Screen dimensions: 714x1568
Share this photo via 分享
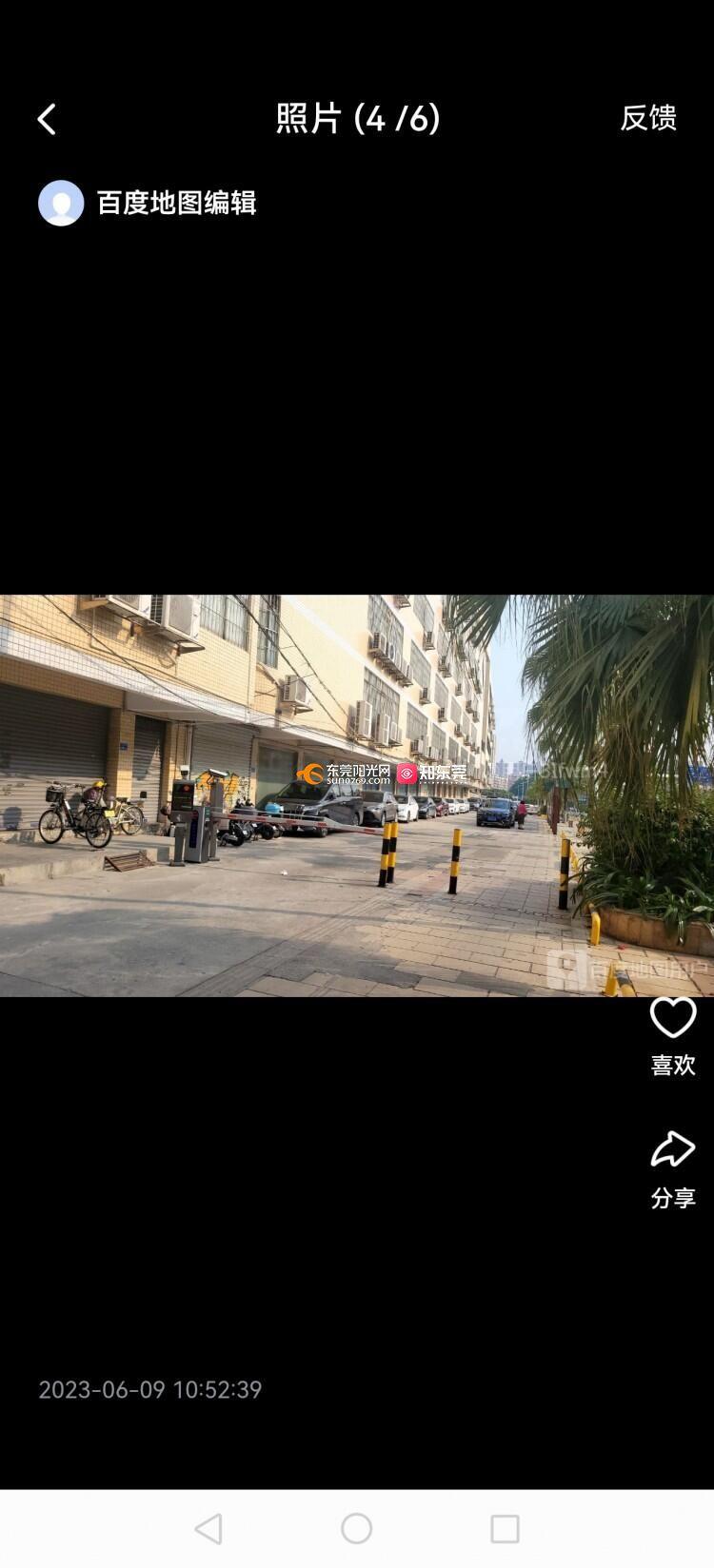coord(673,1149)
